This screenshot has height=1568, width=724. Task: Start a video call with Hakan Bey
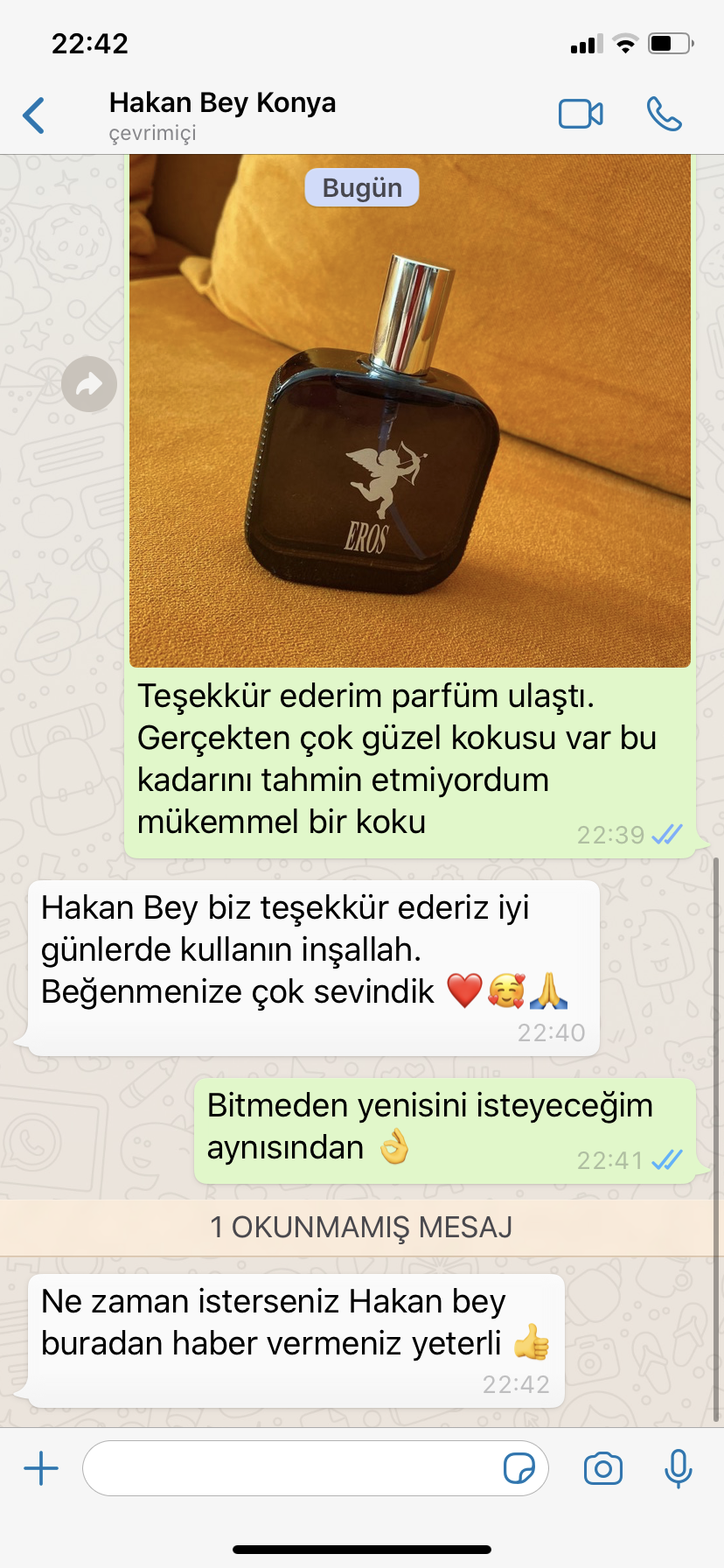pyautogui.click(x=581, y=115)
